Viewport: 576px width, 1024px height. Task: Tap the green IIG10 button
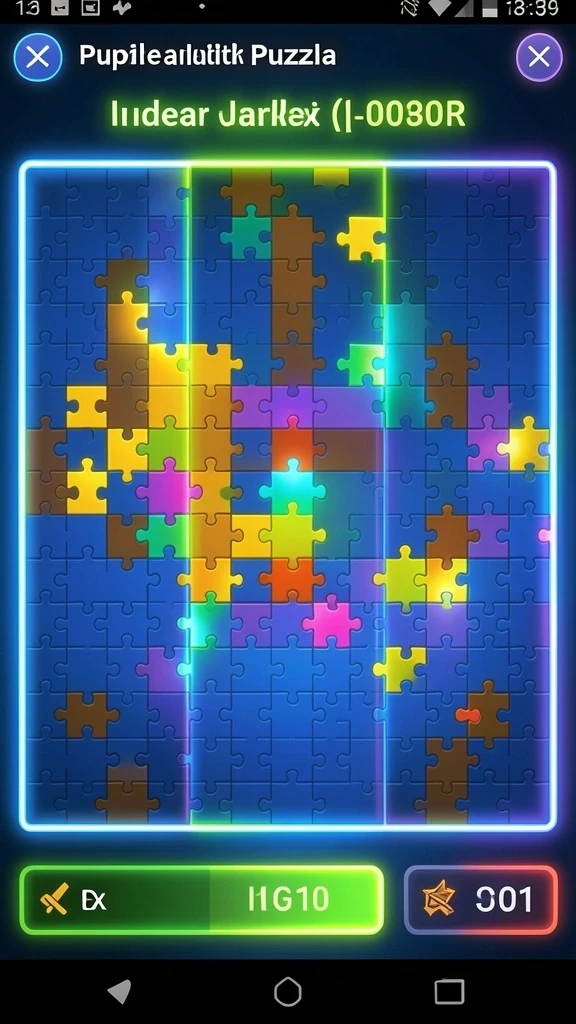click(201, 900)
